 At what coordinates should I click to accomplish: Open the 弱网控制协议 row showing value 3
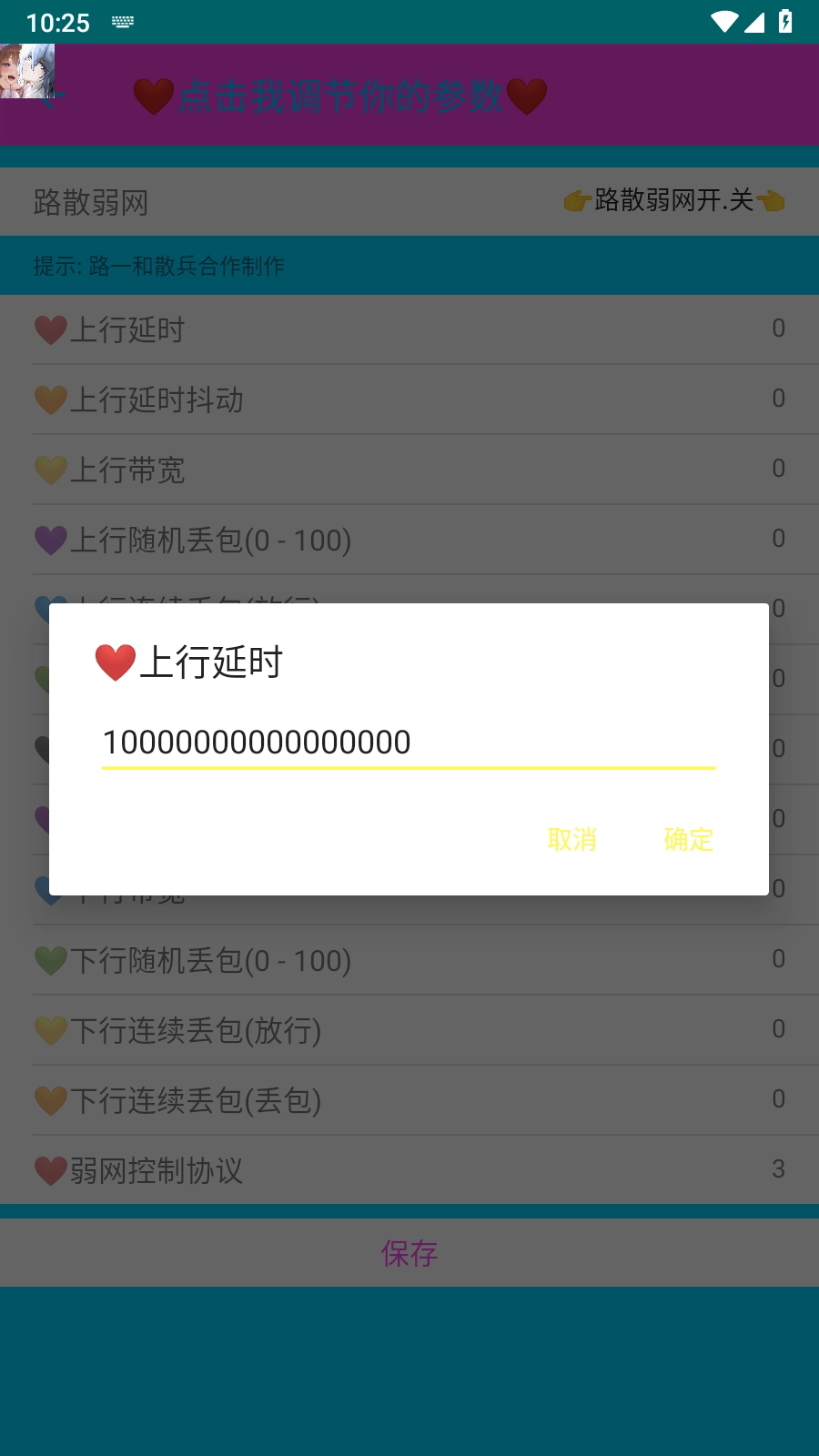pyautogui.click(x=409, y=1170)
